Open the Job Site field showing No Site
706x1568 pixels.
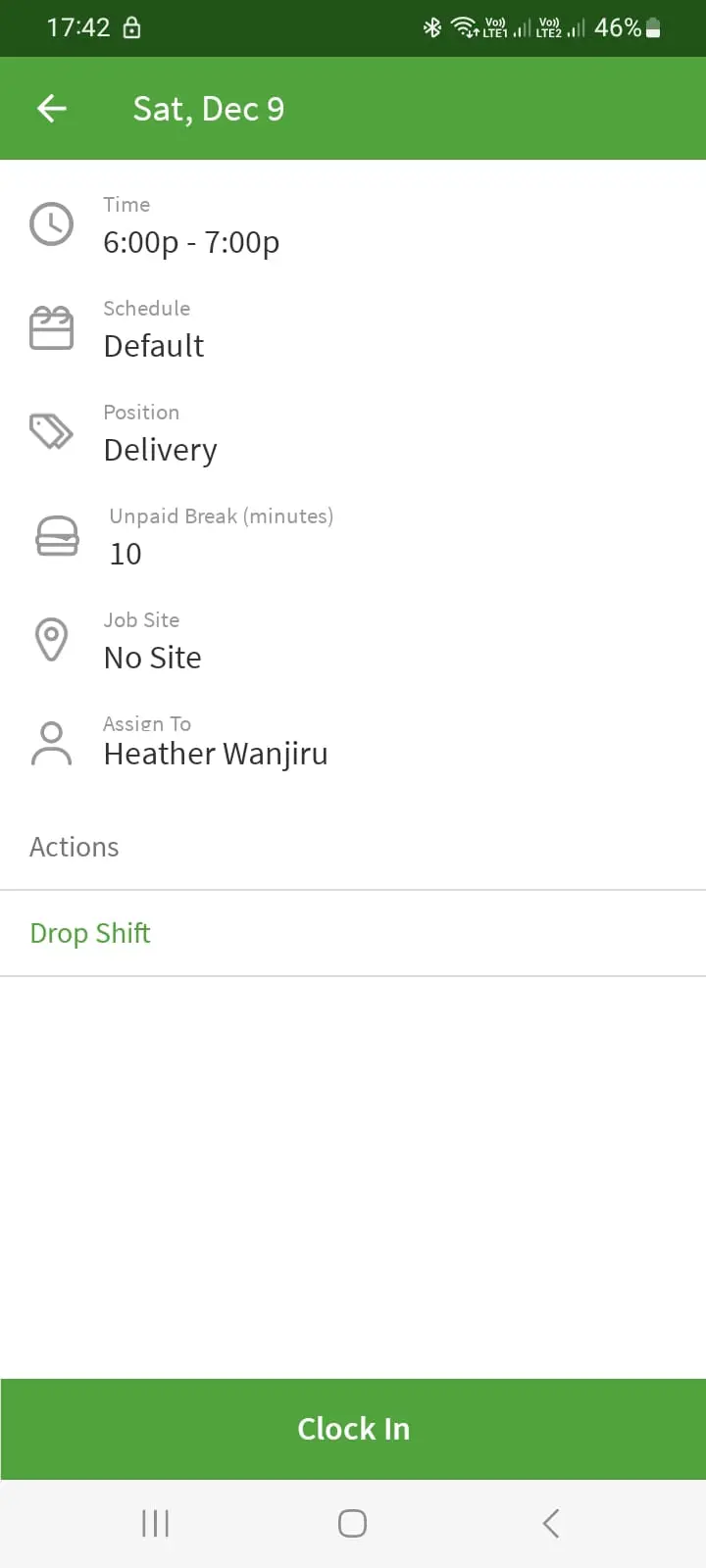153,657
